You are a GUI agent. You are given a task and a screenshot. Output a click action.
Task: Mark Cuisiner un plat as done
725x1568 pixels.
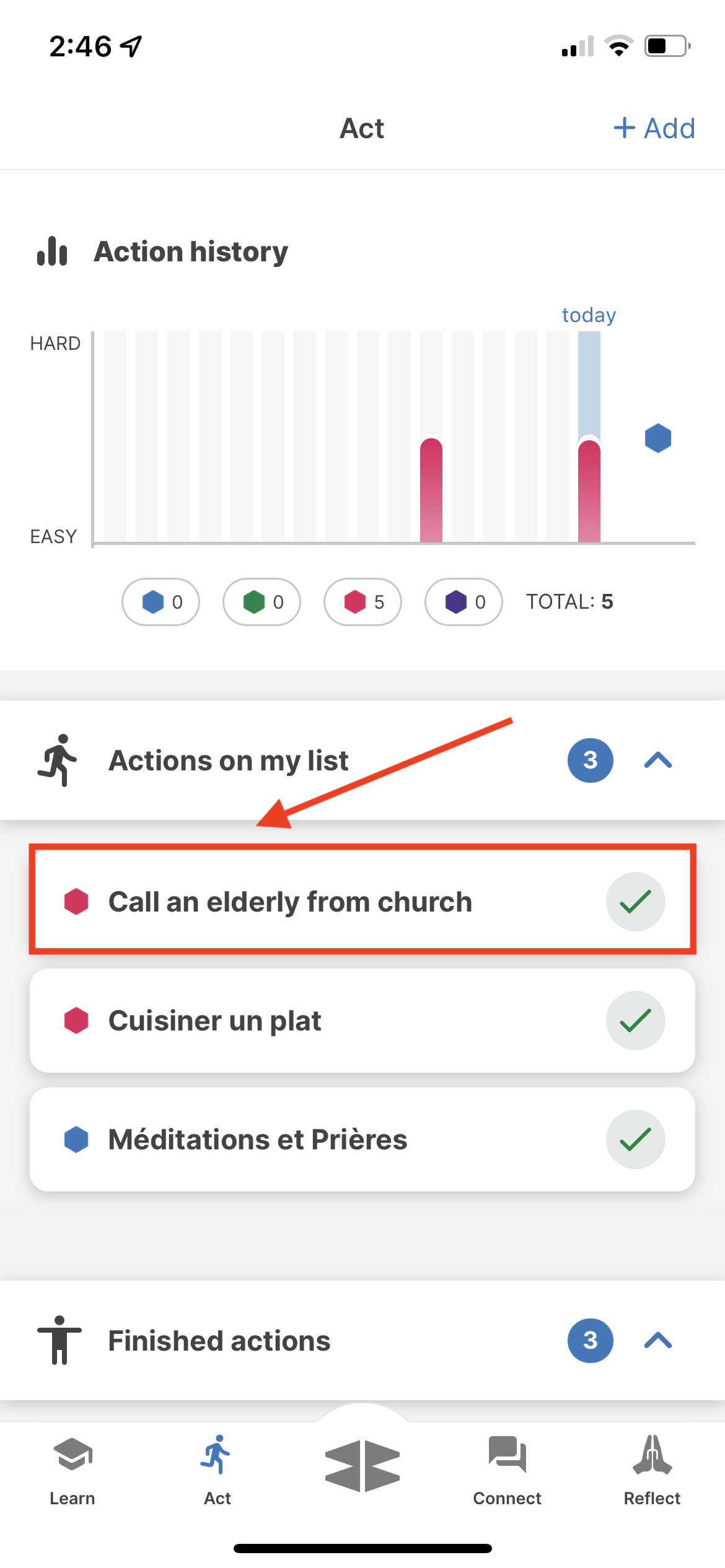point(636,1021)
